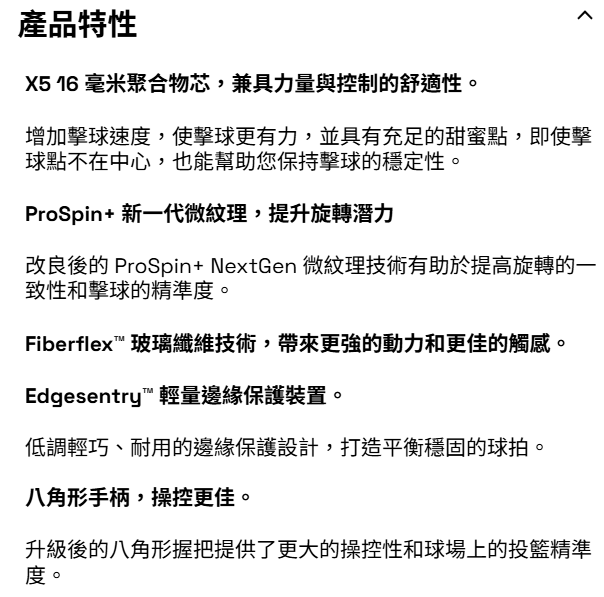Viewport: 604px width, 597px height.
Task: Collapse the 產品特性 section
Action: (584, 16)
